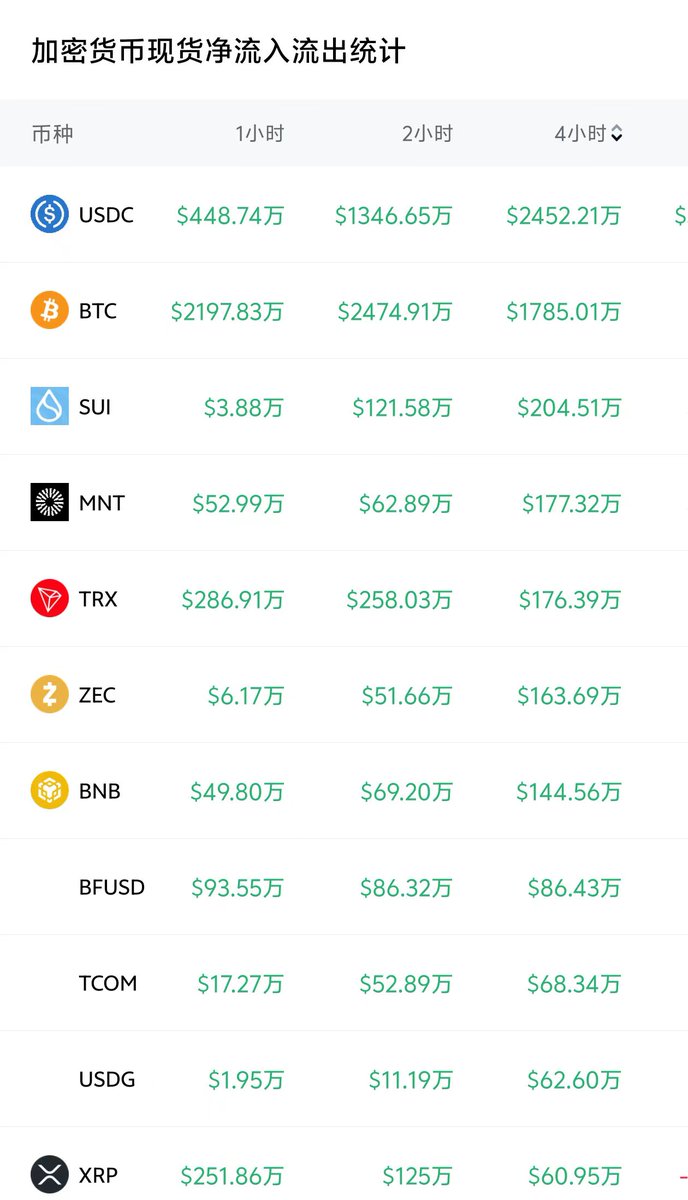
Task: Sort by the 1小时 column header
Action: pos(259,134)
